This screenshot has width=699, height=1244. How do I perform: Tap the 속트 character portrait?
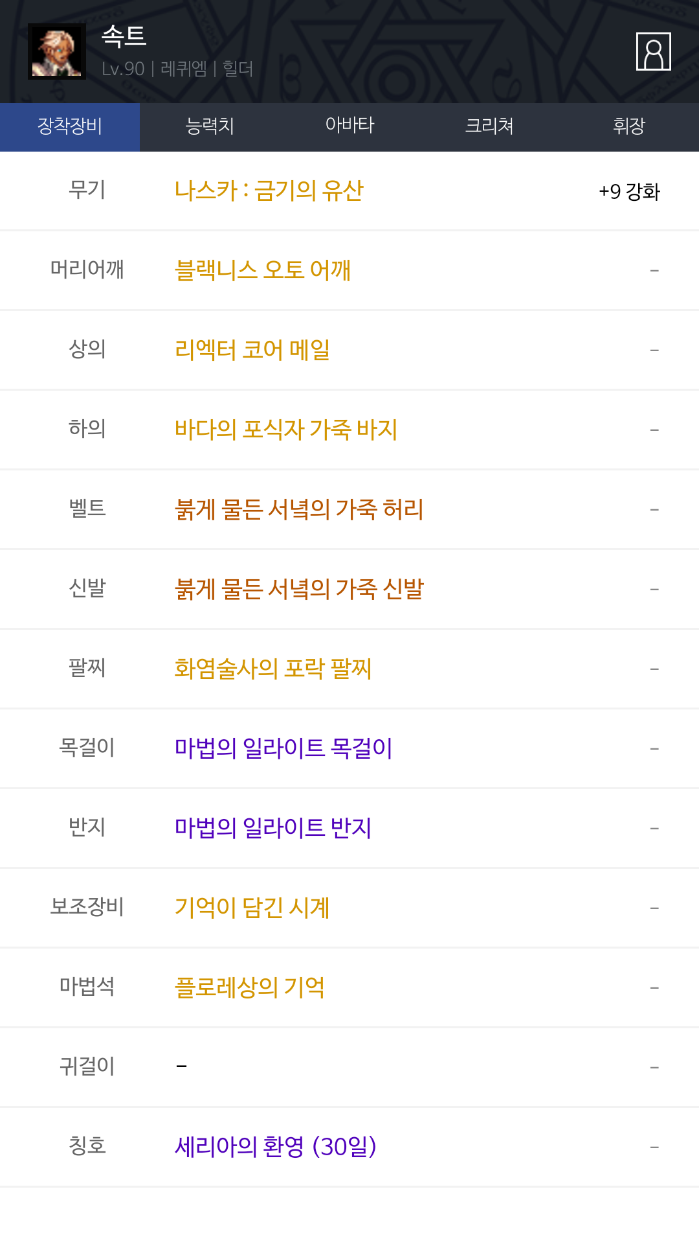57,52
